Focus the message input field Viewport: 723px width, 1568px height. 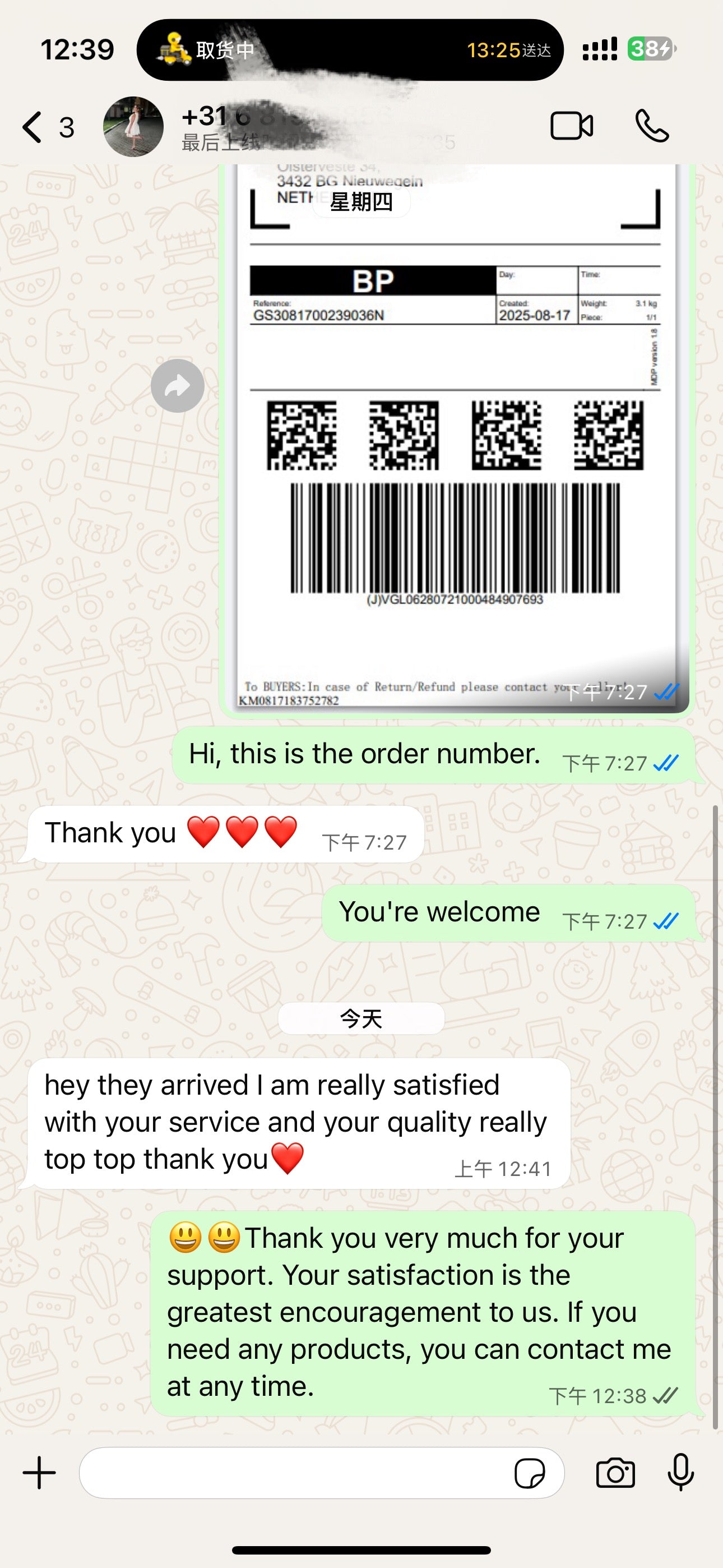pos(292,1473)
